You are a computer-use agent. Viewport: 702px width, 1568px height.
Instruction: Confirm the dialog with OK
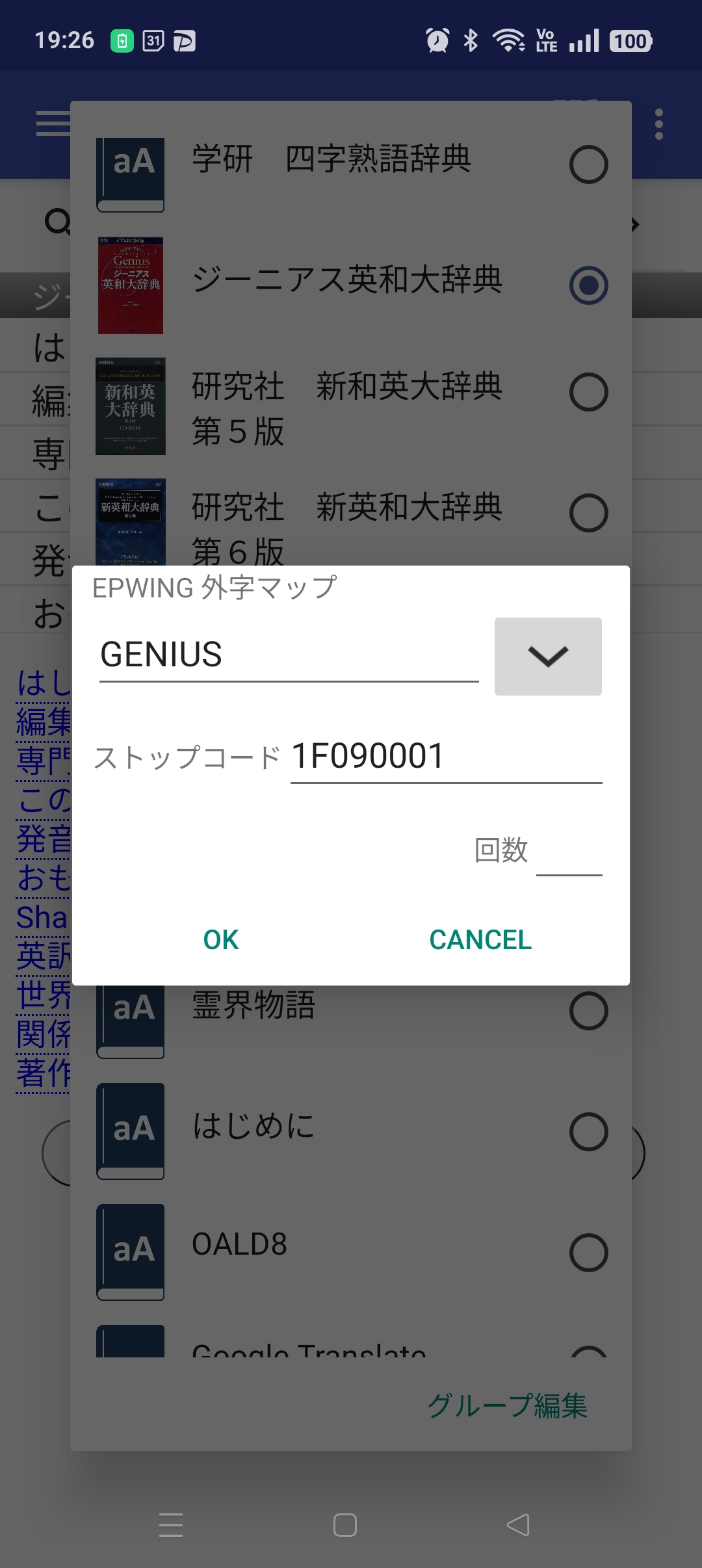[221, 939]
